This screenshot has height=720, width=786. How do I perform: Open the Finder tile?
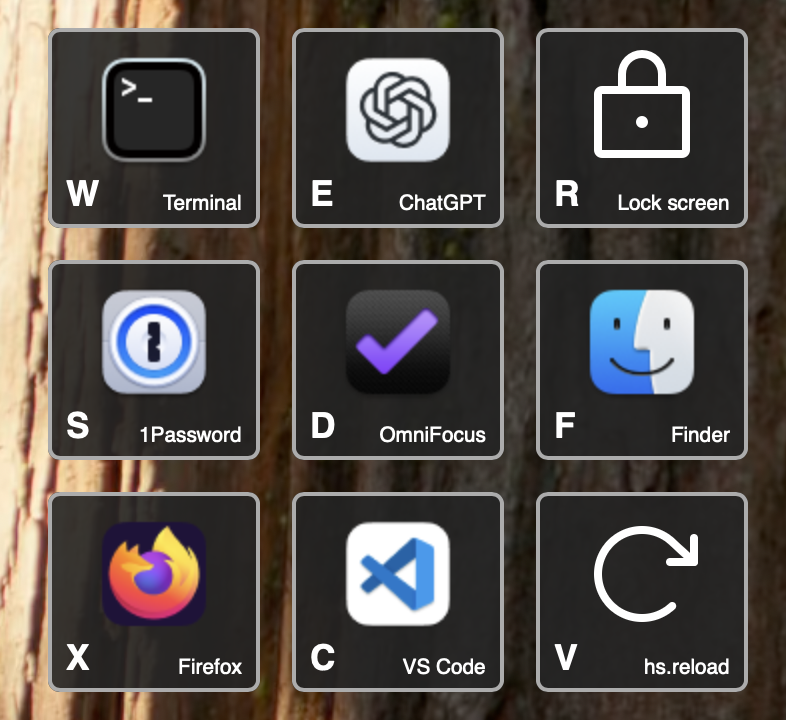pyautogui.click(x=642, y=360)
